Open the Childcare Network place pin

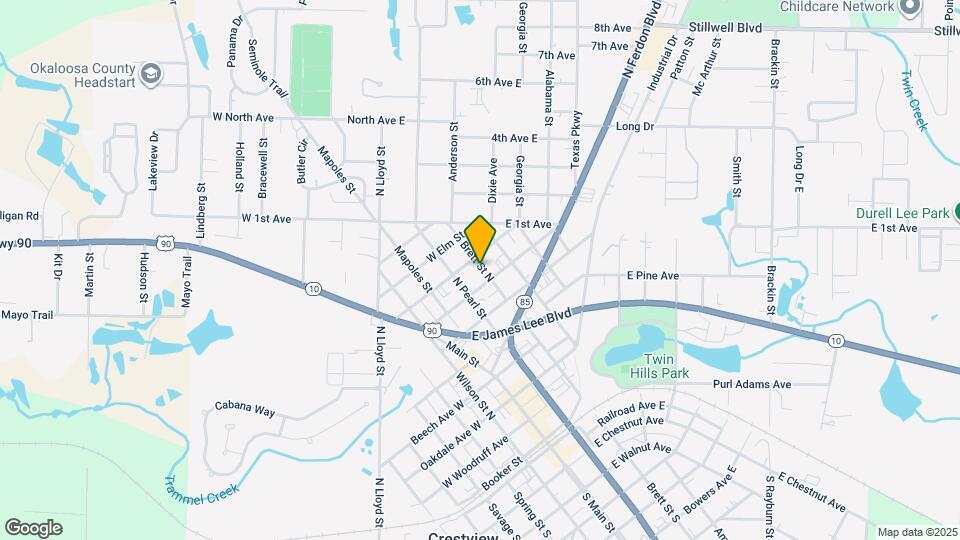[908, 9]
